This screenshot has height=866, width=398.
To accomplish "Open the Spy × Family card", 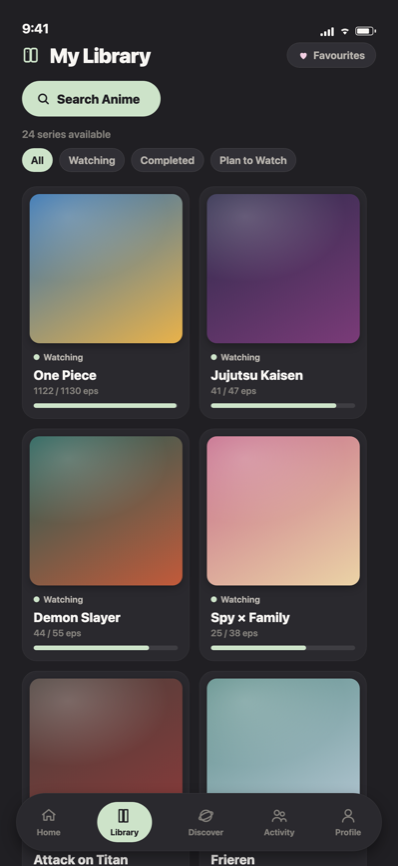I will tap(283, 545).
